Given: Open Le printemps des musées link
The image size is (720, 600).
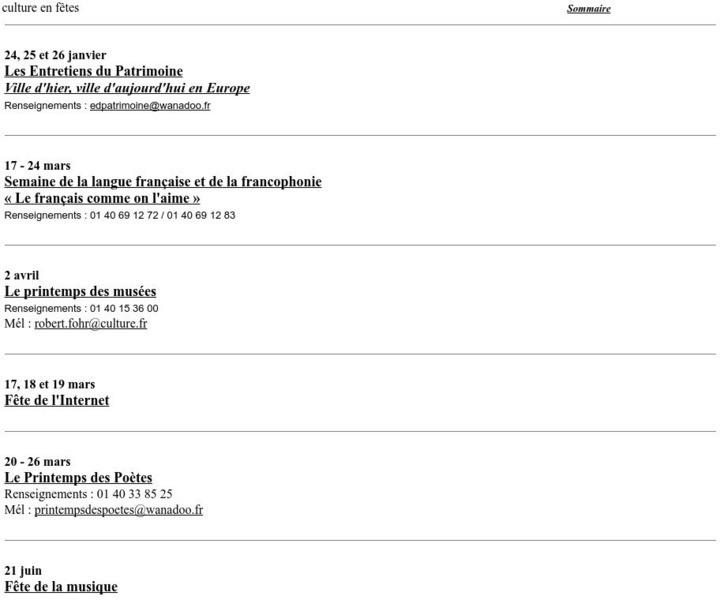Looking at the screenshot, I should tap(80, 292).
